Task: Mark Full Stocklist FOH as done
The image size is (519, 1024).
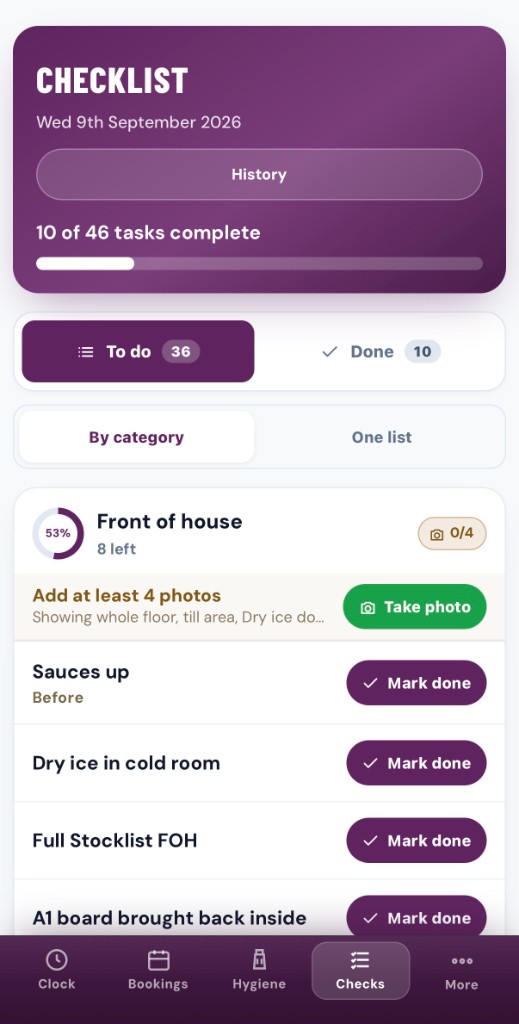Action: (x=417, y=840)
